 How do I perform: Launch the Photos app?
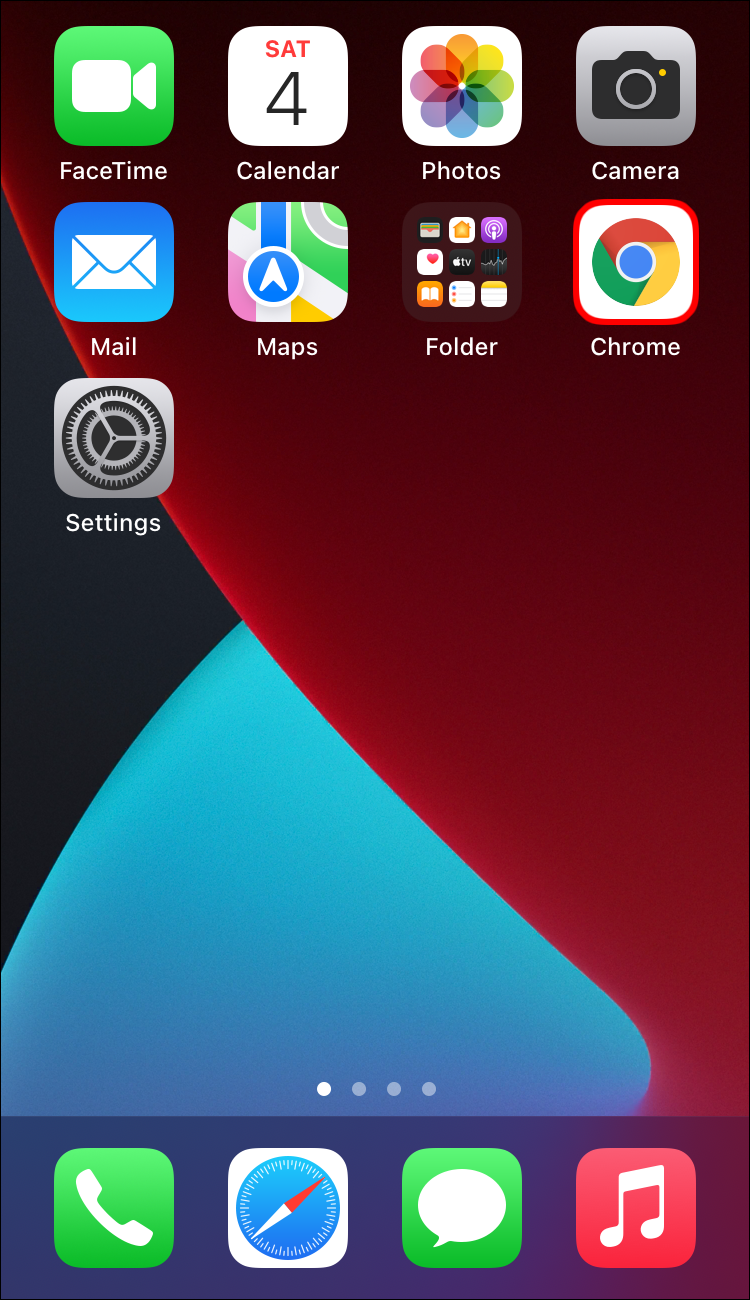point(461,86)
